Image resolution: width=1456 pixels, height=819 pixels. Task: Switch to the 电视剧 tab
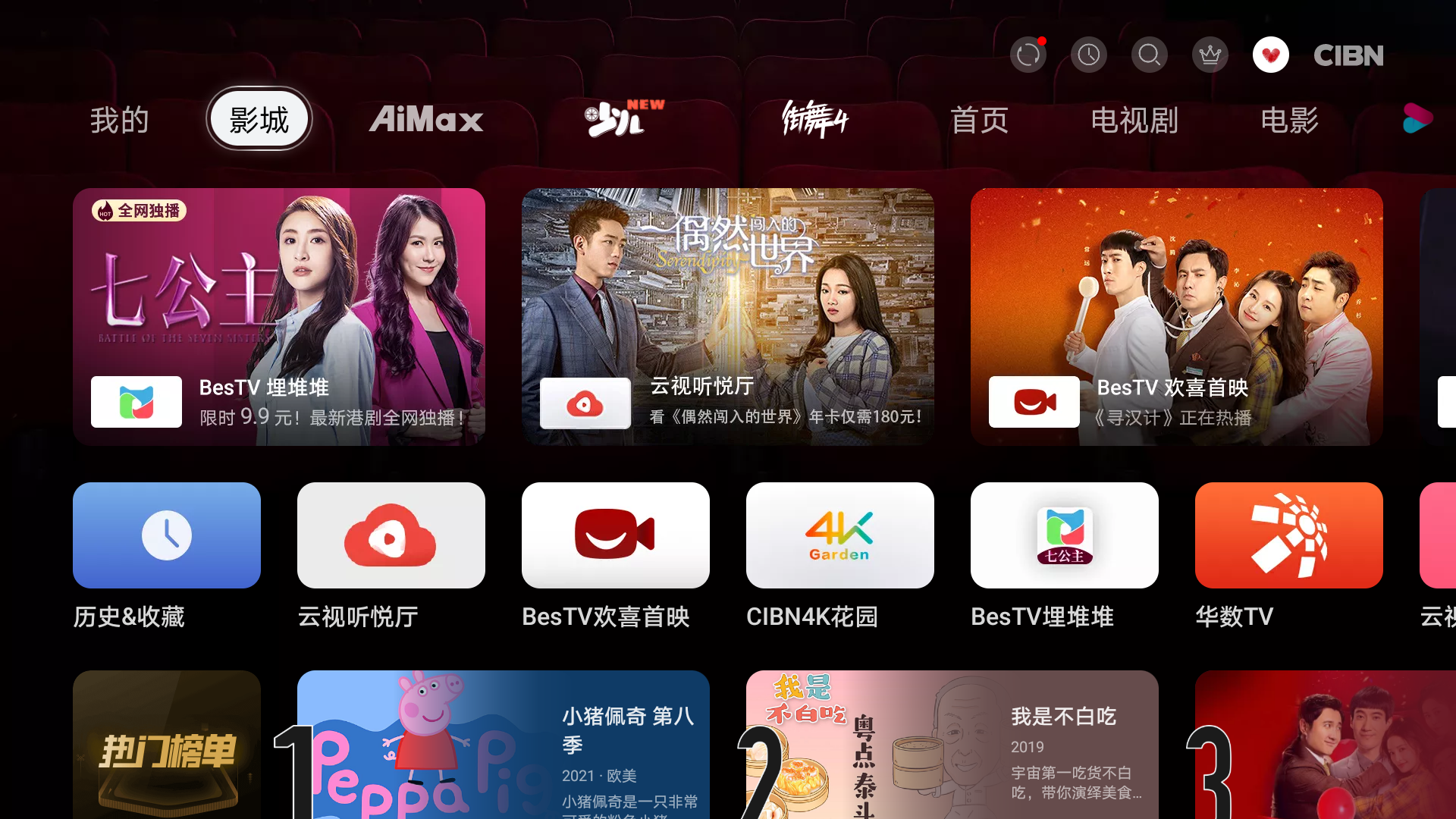click(1134, 120)
